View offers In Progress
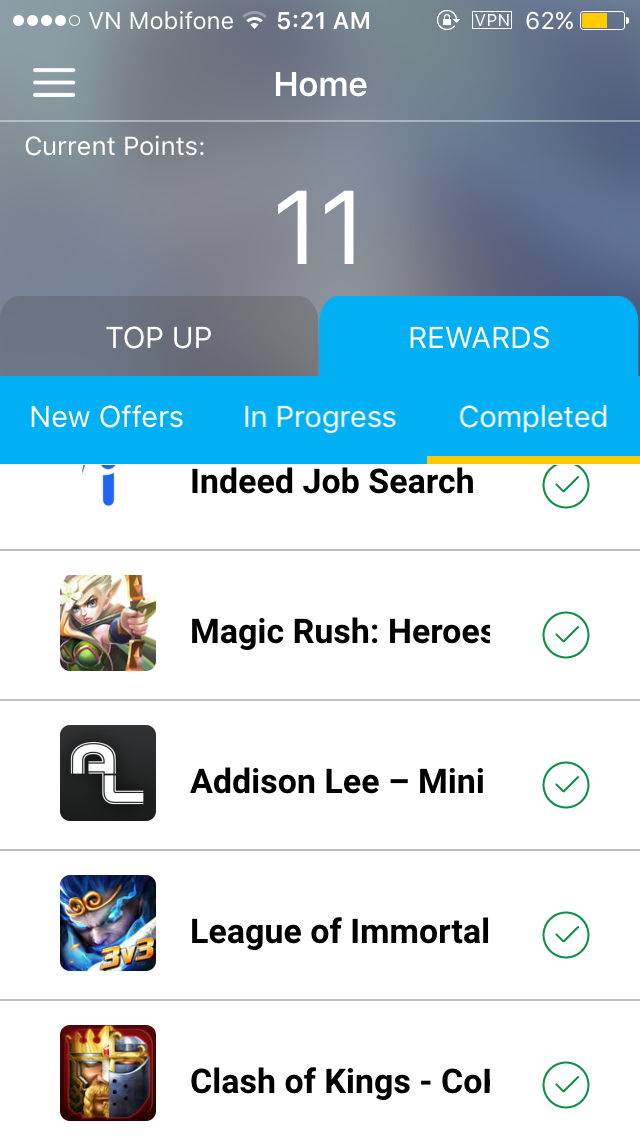Screen dimensions: 640x1136 [x=319, y=417]
